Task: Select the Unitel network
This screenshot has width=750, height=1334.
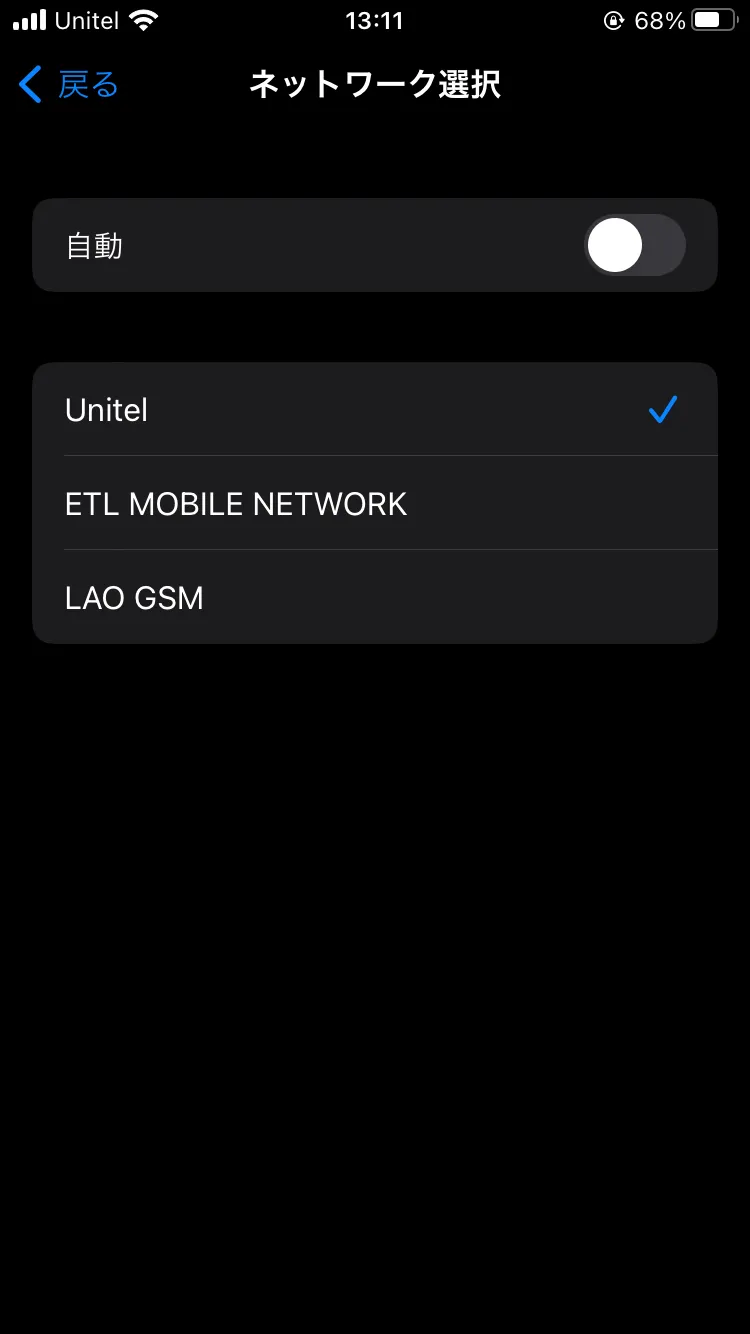Action: (x=374, y=410)
